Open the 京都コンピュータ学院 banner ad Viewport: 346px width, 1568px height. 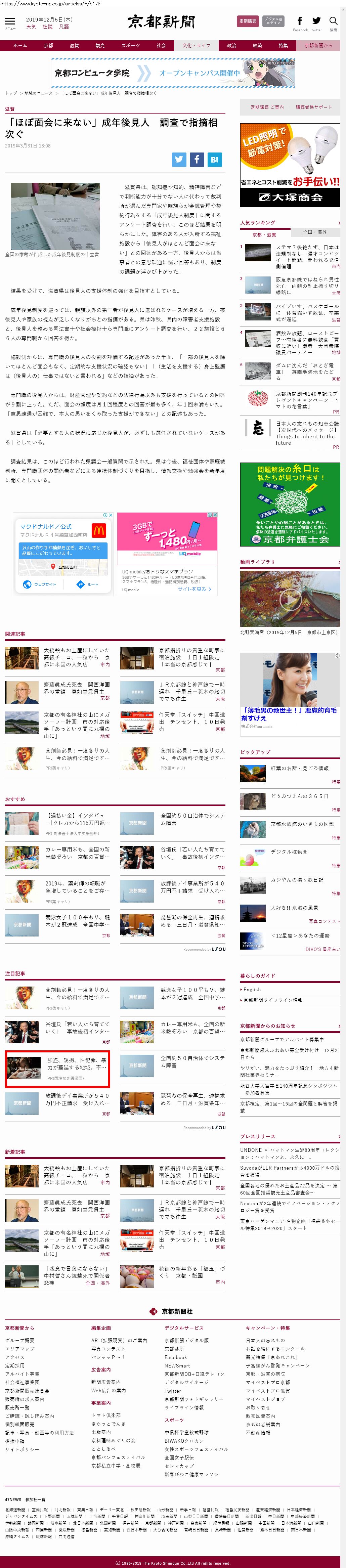(x=173, y=73)
